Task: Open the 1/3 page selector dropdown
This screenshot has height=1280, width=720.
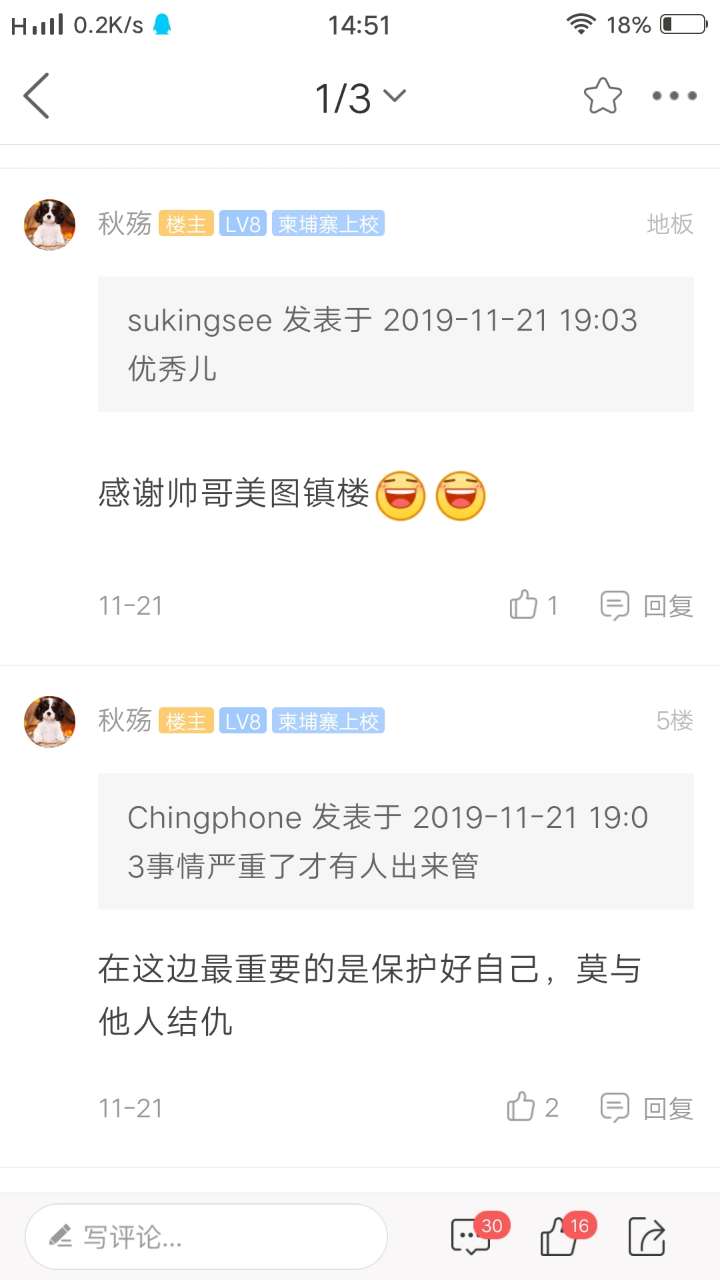Action: (x=360, y=97)
